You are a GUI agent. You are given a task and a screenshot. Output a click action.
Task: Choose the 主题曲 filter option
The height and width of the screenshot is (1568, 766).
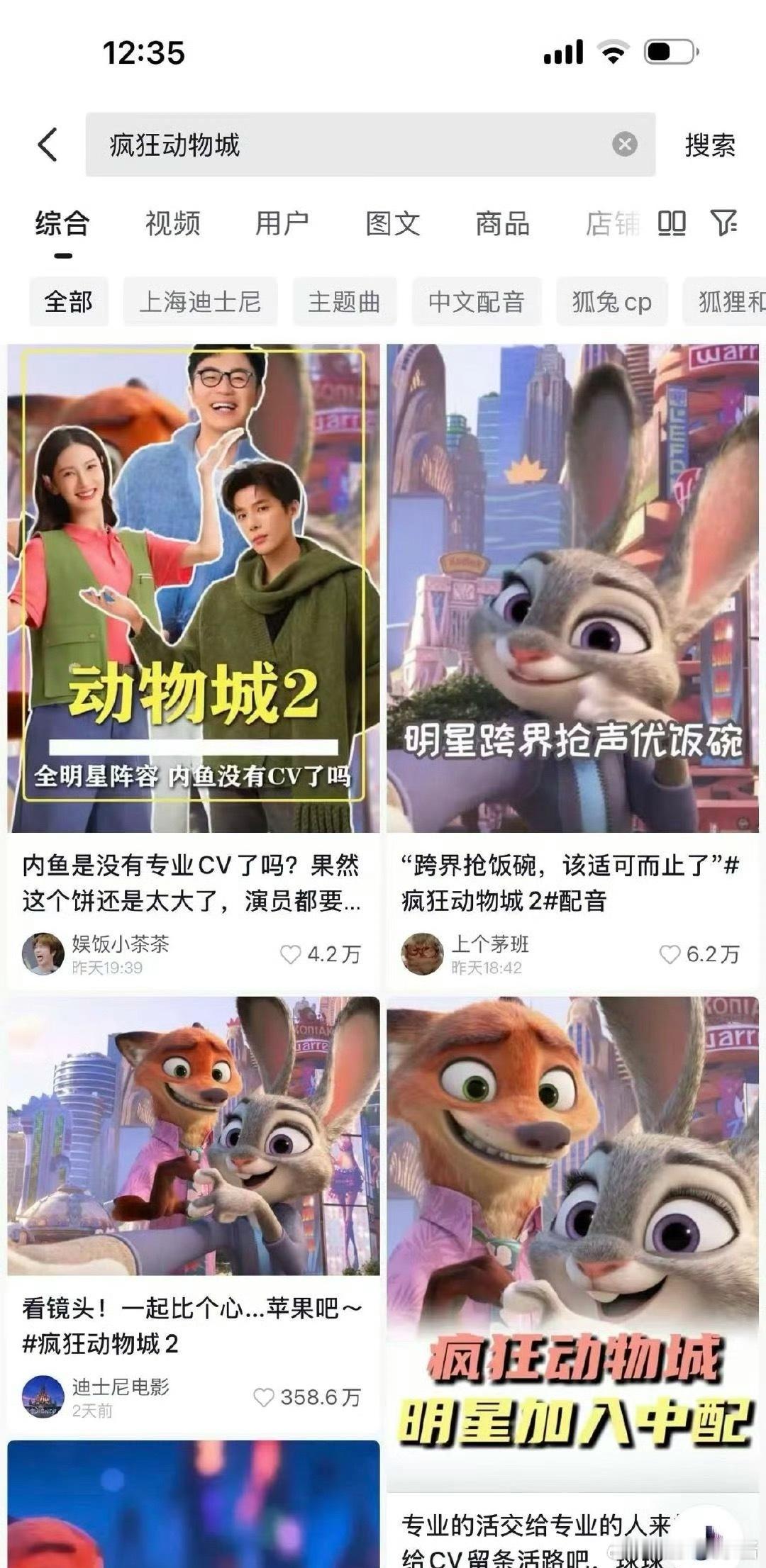[x=345, y=301]
